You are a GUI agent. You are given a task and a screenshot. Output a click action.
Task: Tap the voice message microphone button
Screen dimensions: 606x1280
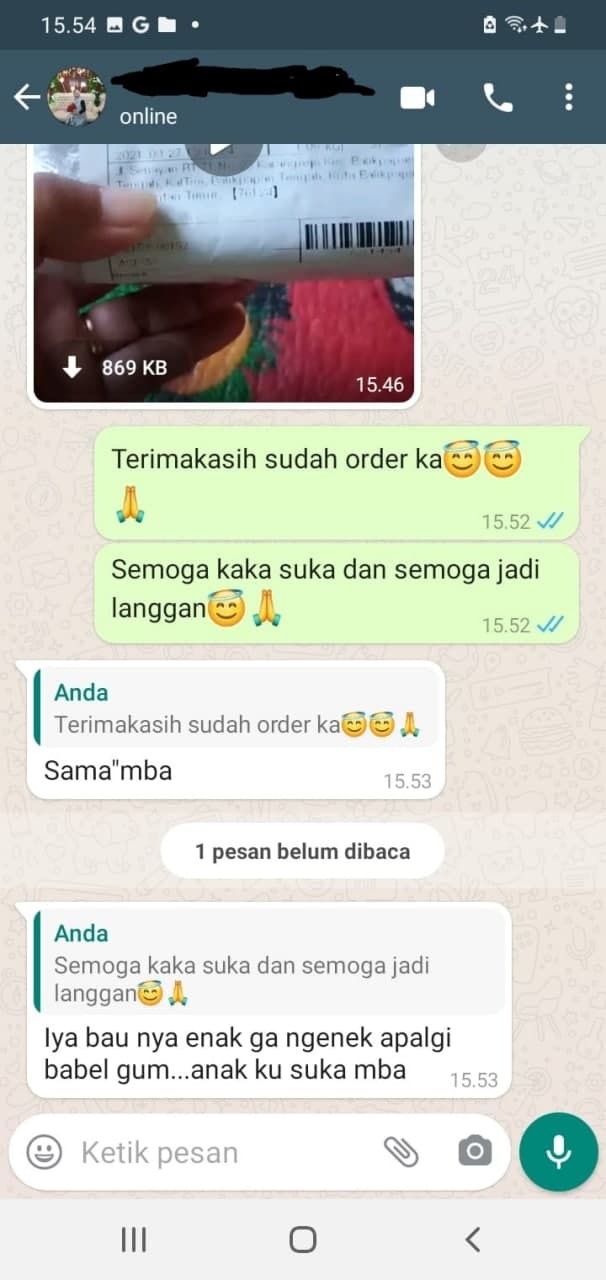click(558, 1152)
